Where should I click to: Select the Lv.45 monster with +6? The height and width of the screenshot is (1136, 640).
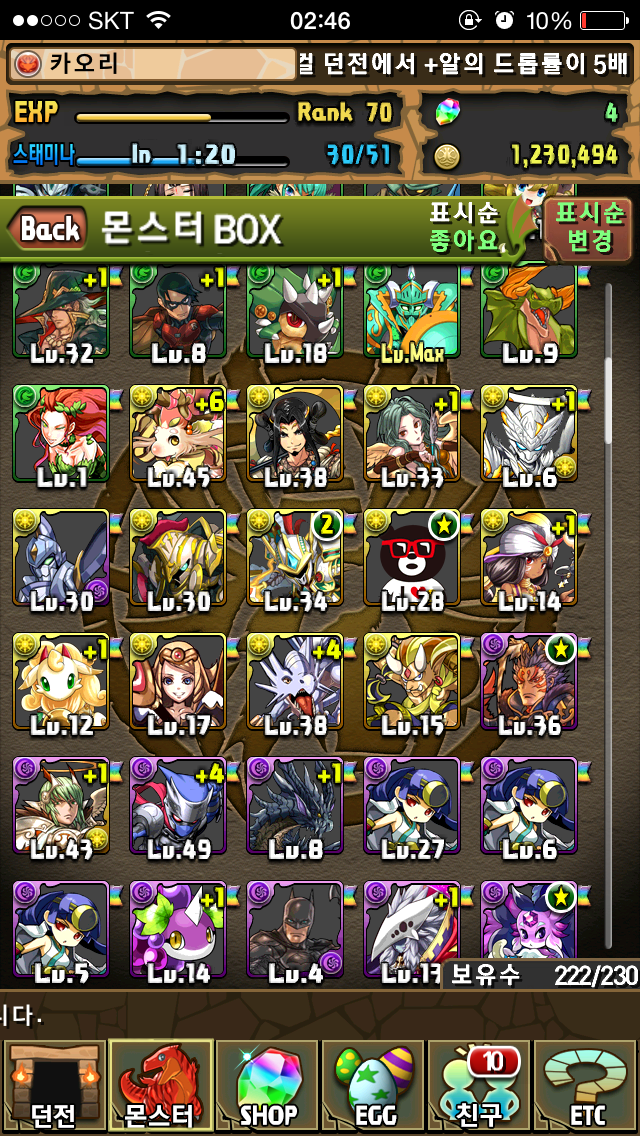point(177,435)
